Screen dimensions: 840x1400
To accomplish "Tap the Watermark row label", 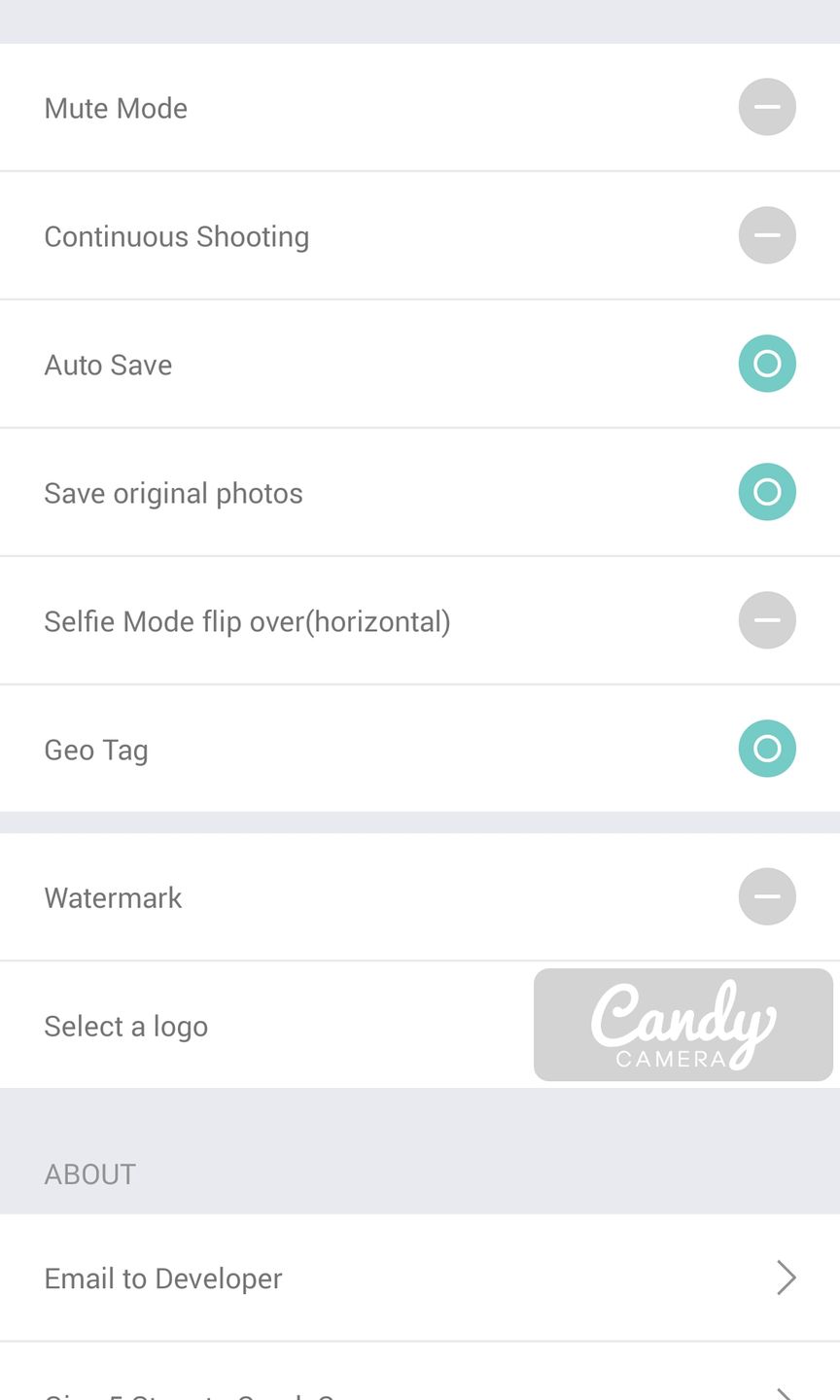I will (112, 897).
